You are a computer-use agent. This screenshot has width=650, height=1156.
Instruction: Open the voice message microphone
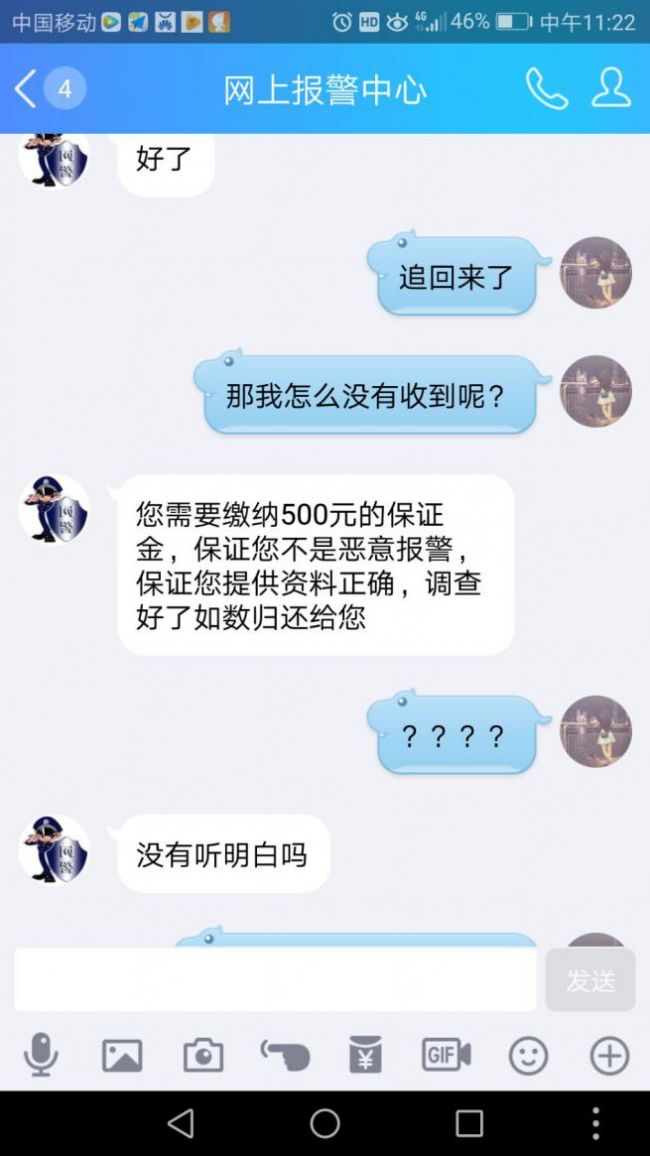pos(41,1055)
